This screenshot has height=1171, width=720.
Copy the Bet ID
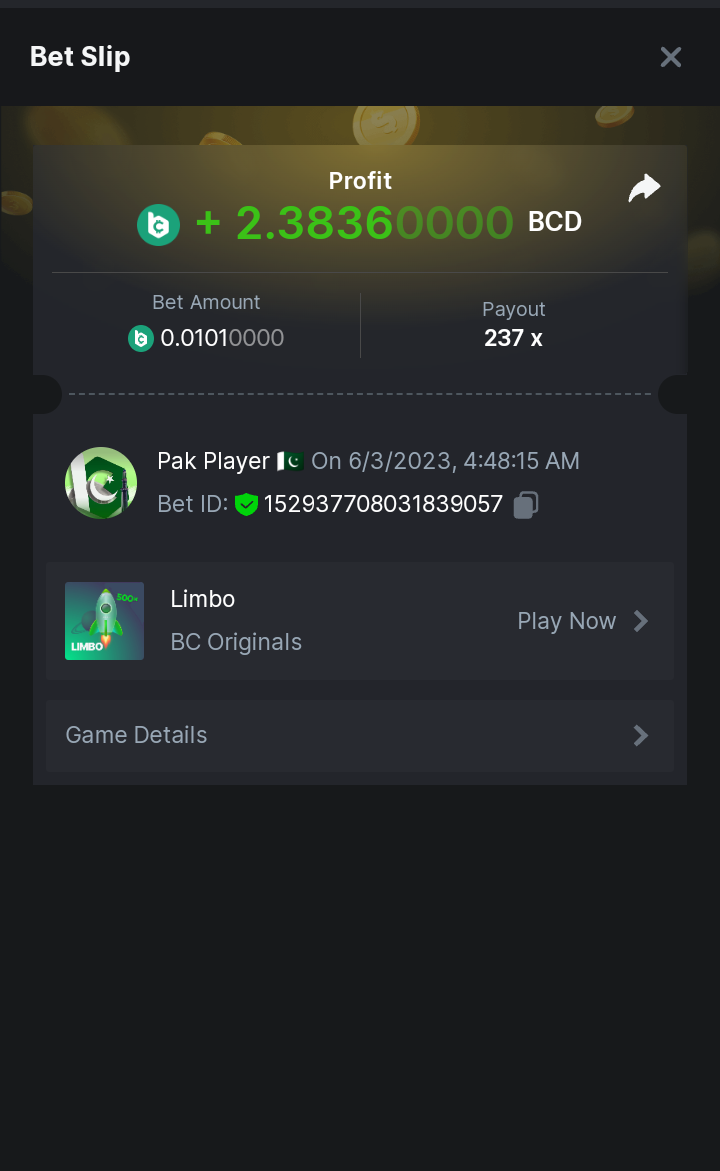click(x=526, y=505)
